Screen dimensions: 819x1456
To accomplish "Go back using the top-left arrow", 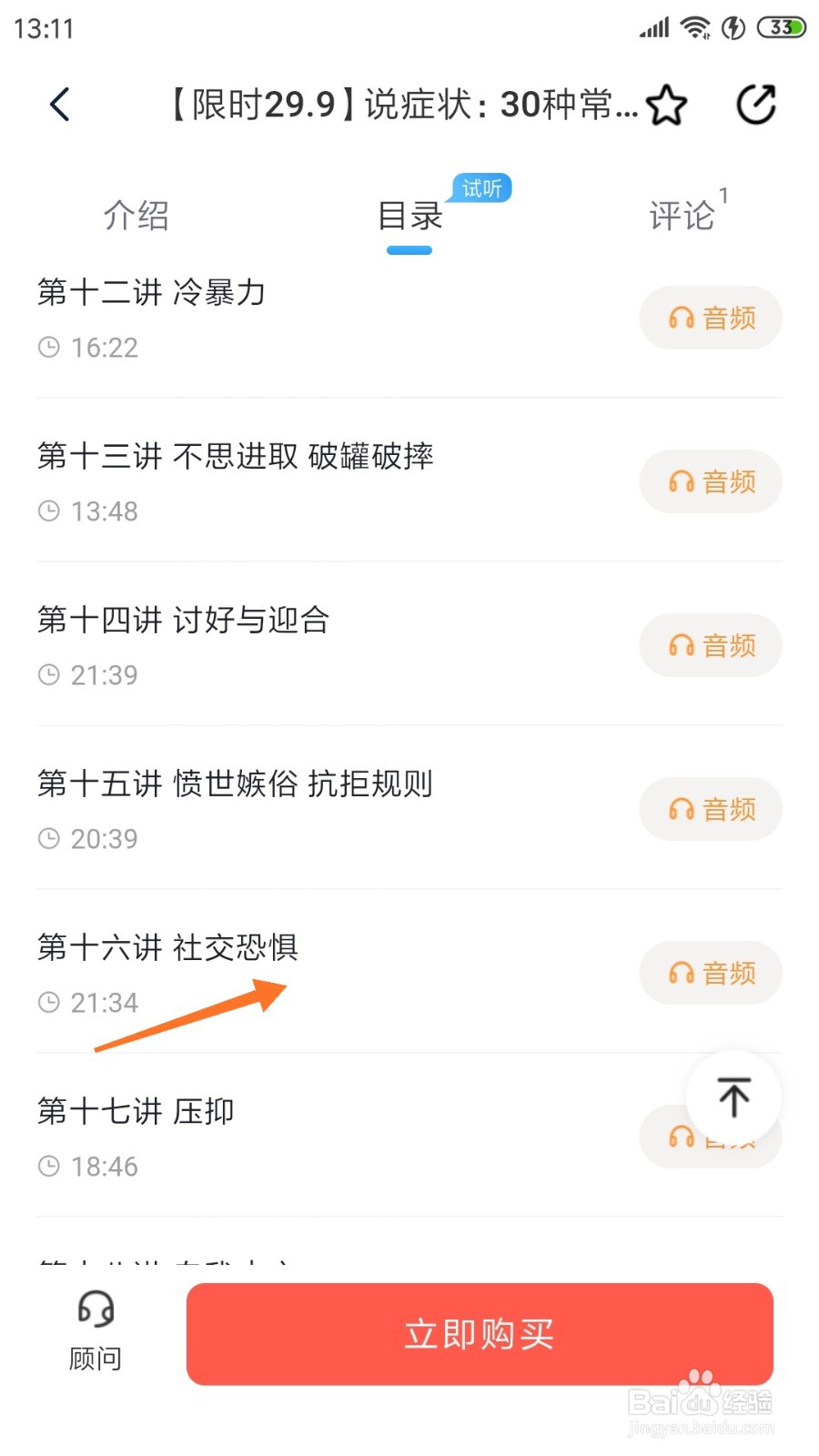I will (60, 105).
